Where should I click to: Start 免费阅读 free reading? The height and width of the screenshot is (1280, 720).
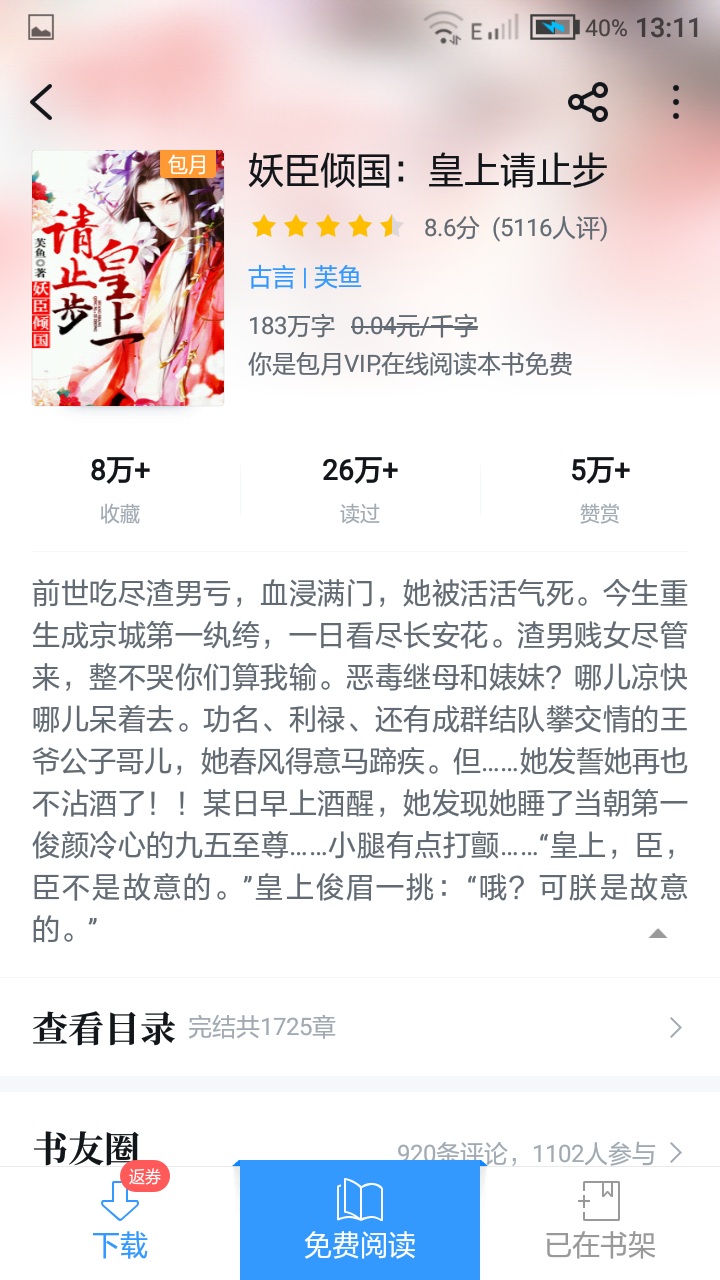360,1222
